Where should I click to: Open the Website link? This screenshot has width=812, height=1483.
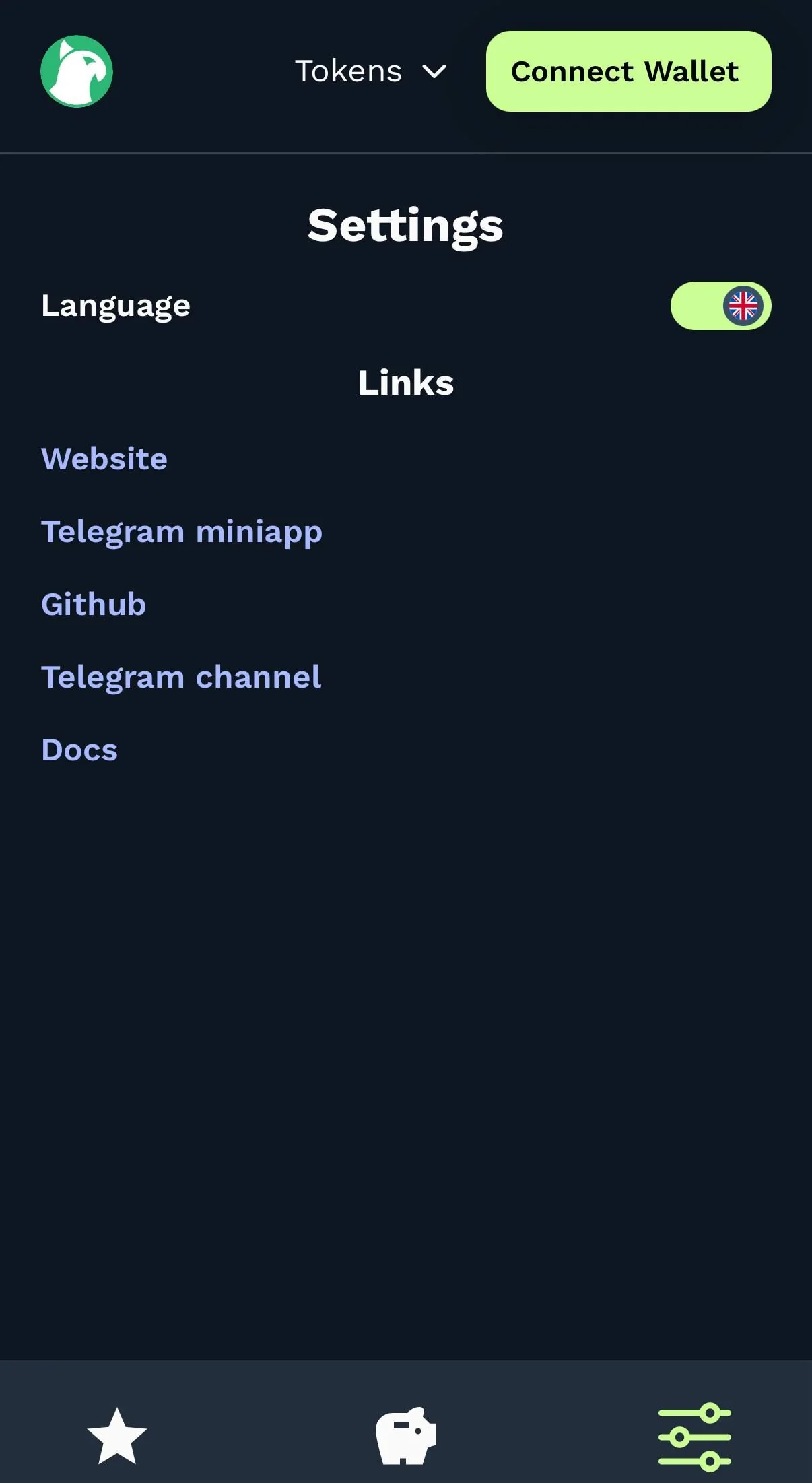(x=104, y=459)
